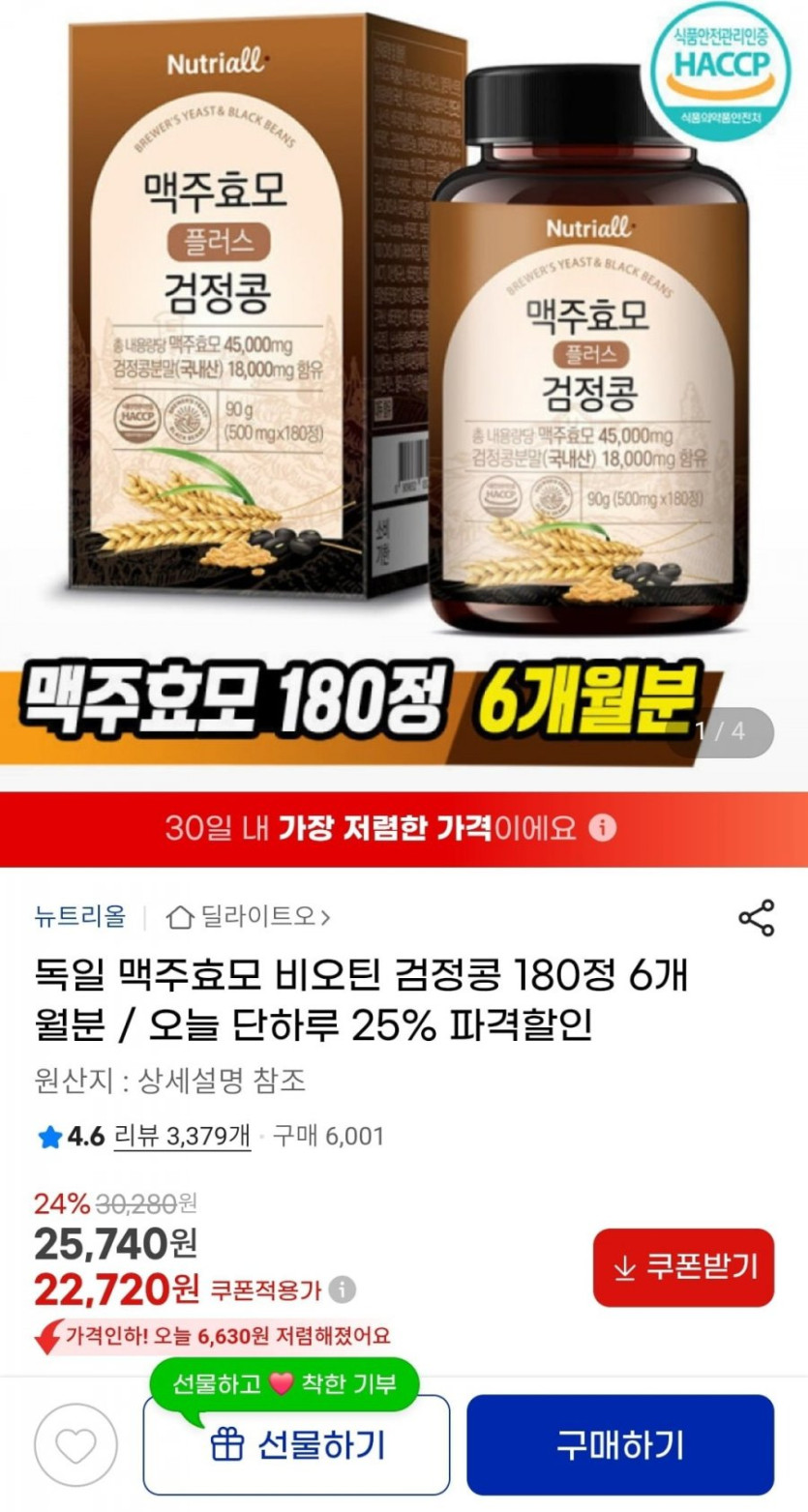Tap 선물하기 to gift this product
This screenshot has width=808, height=1512.
point(296,1445)
